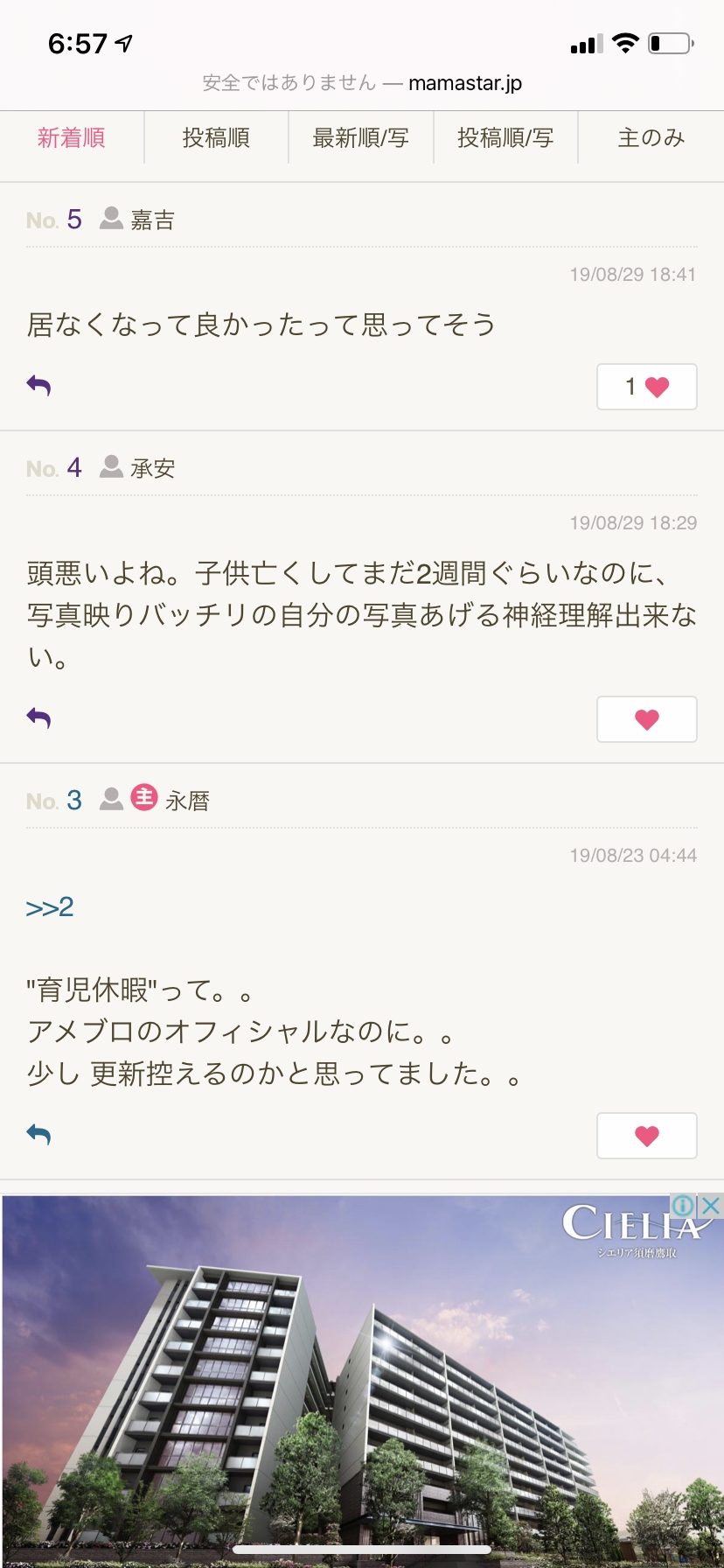The width and height of the screenshot is (724, 1568).
Task: Reply to comment No. 4 by 承安
Action: coord(38,718)
